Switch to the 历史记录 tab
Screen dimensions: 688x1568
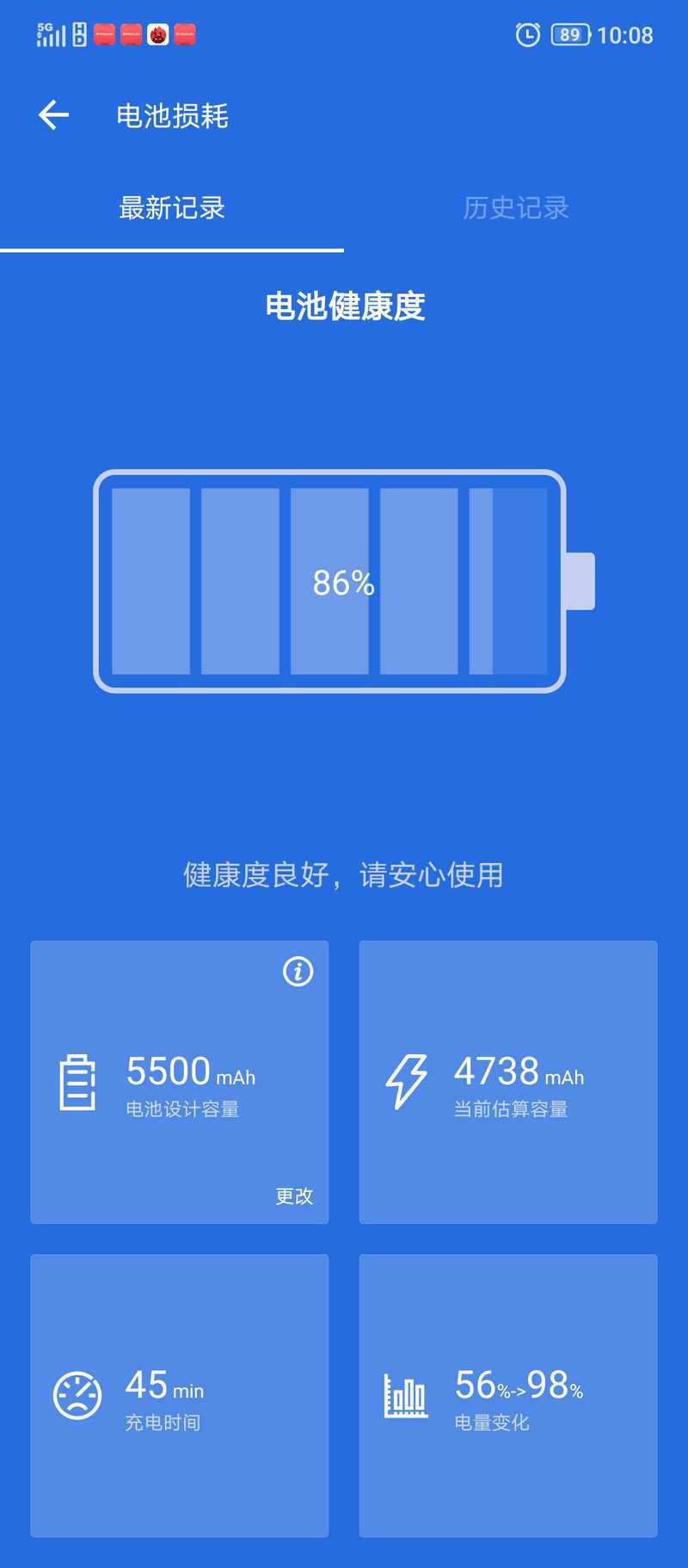(x=516, y=208)
